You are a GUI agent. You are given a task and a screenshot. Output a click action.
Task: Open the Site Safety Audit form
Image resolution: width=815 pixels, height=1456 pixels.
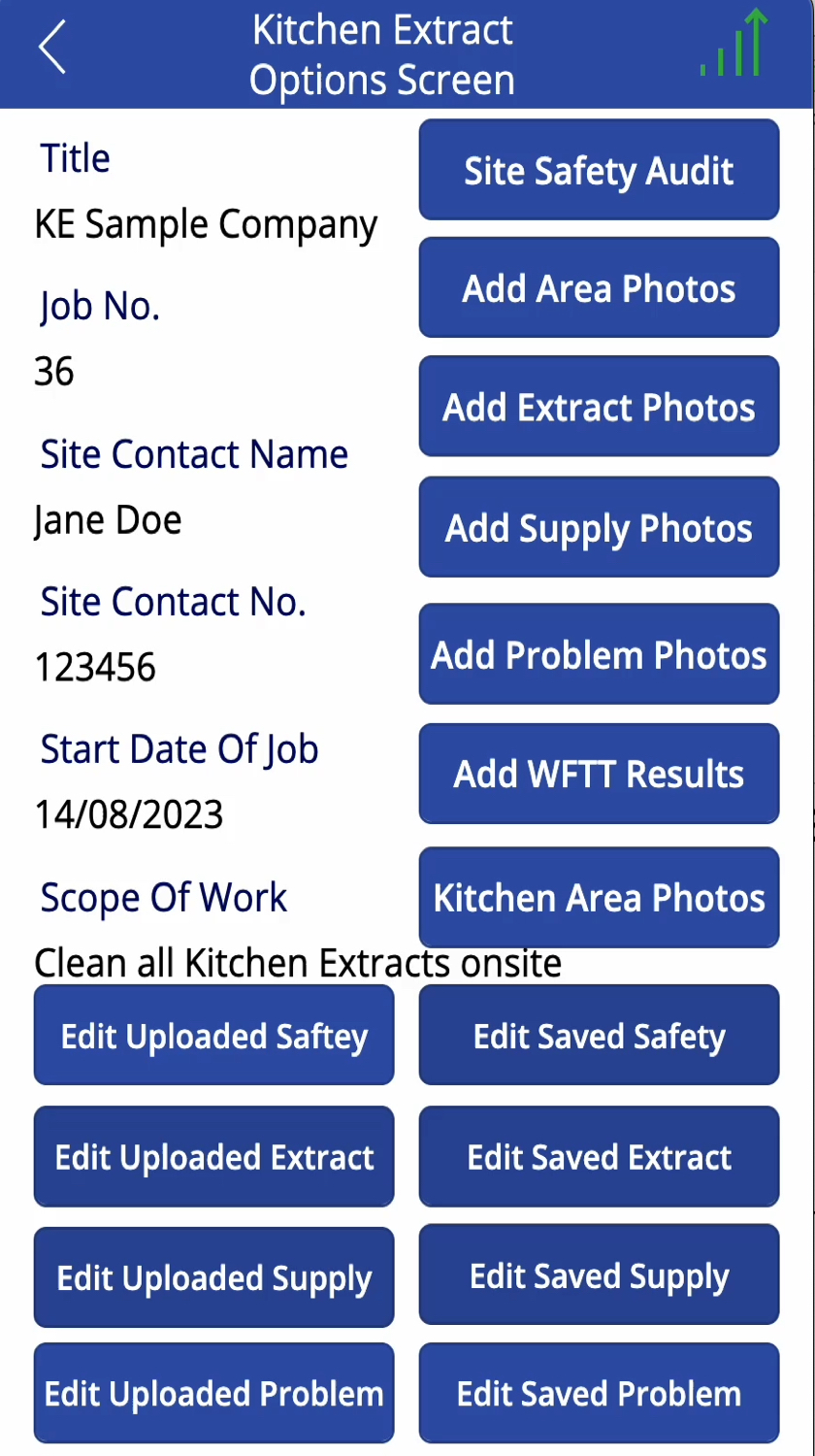598,170
